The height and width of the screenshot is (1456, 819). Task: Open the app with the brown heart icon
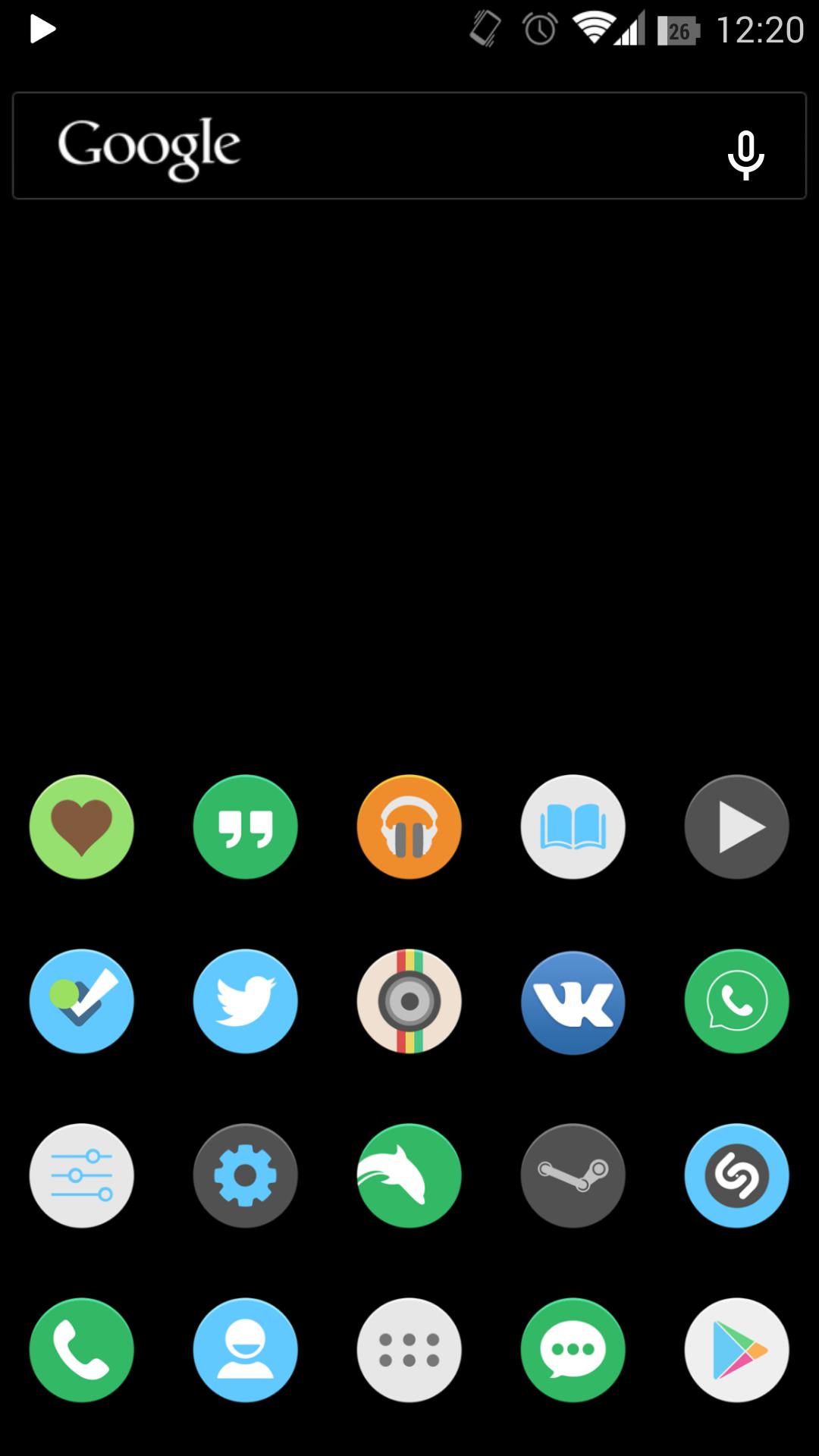[x=82, y=827]
